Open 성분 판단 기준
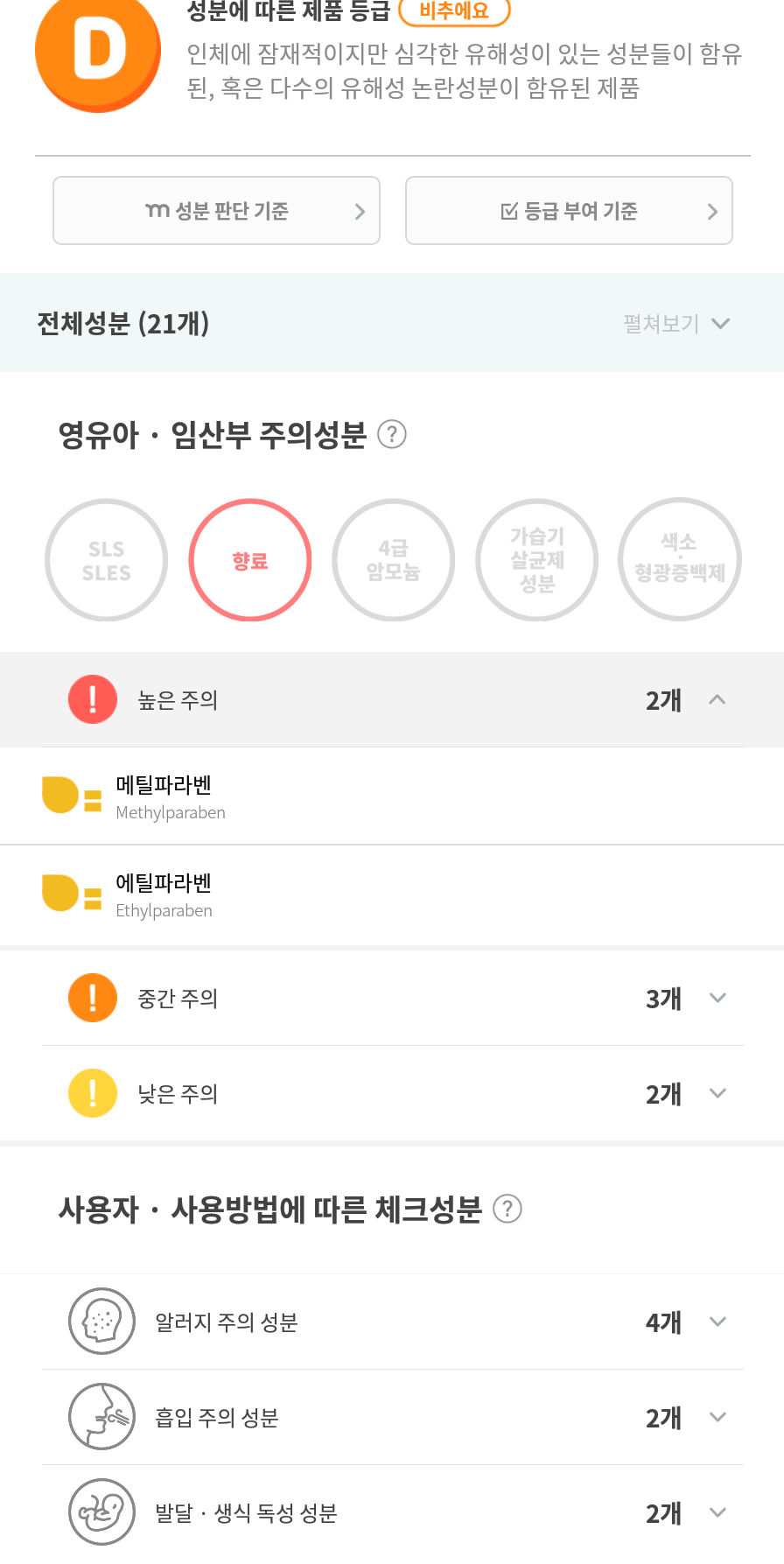The width and height of the screenshot is (784, 1564). tap(216, 210)
